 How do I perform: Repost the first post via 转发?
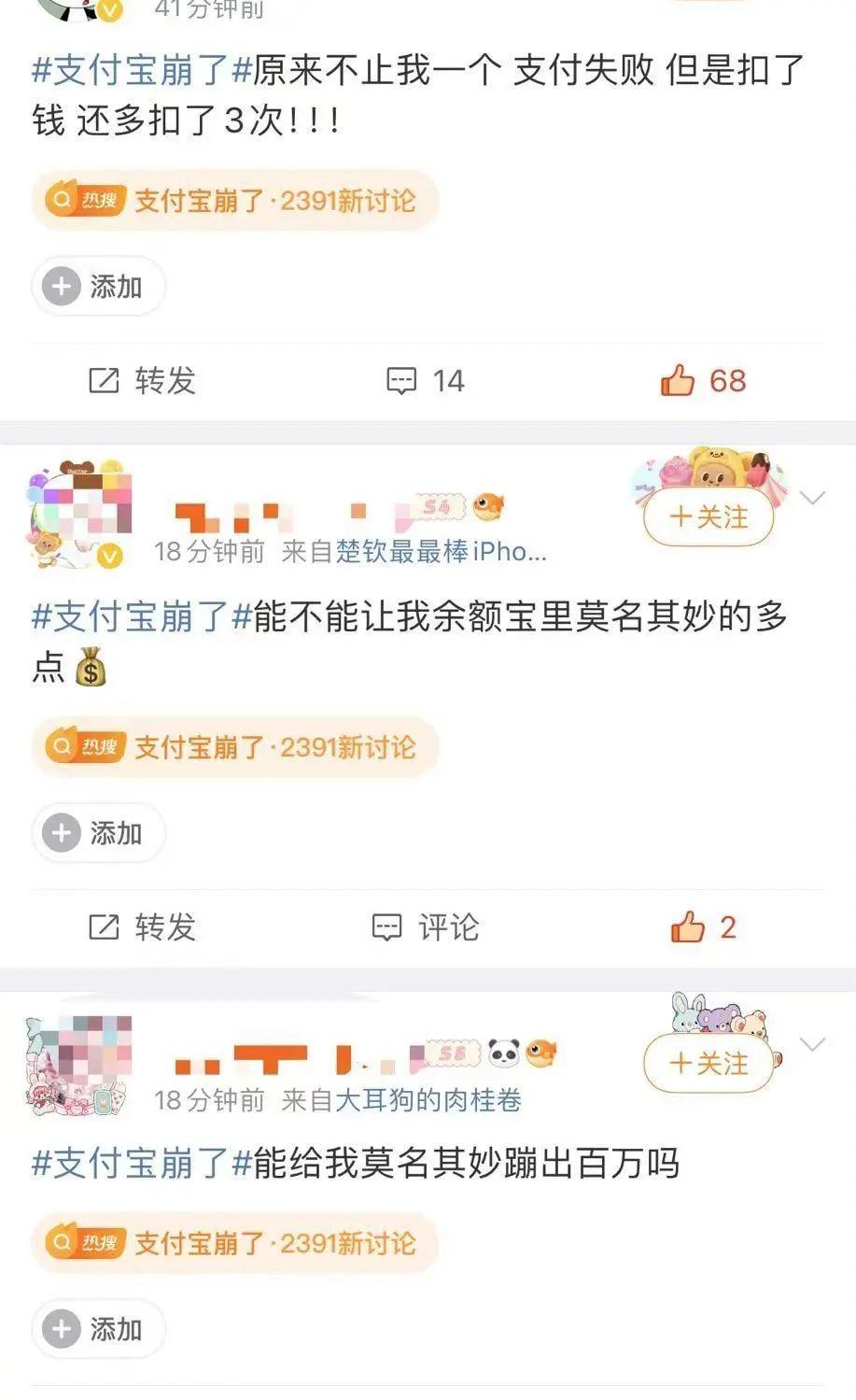pyautogui.click(x=142, y=380)
